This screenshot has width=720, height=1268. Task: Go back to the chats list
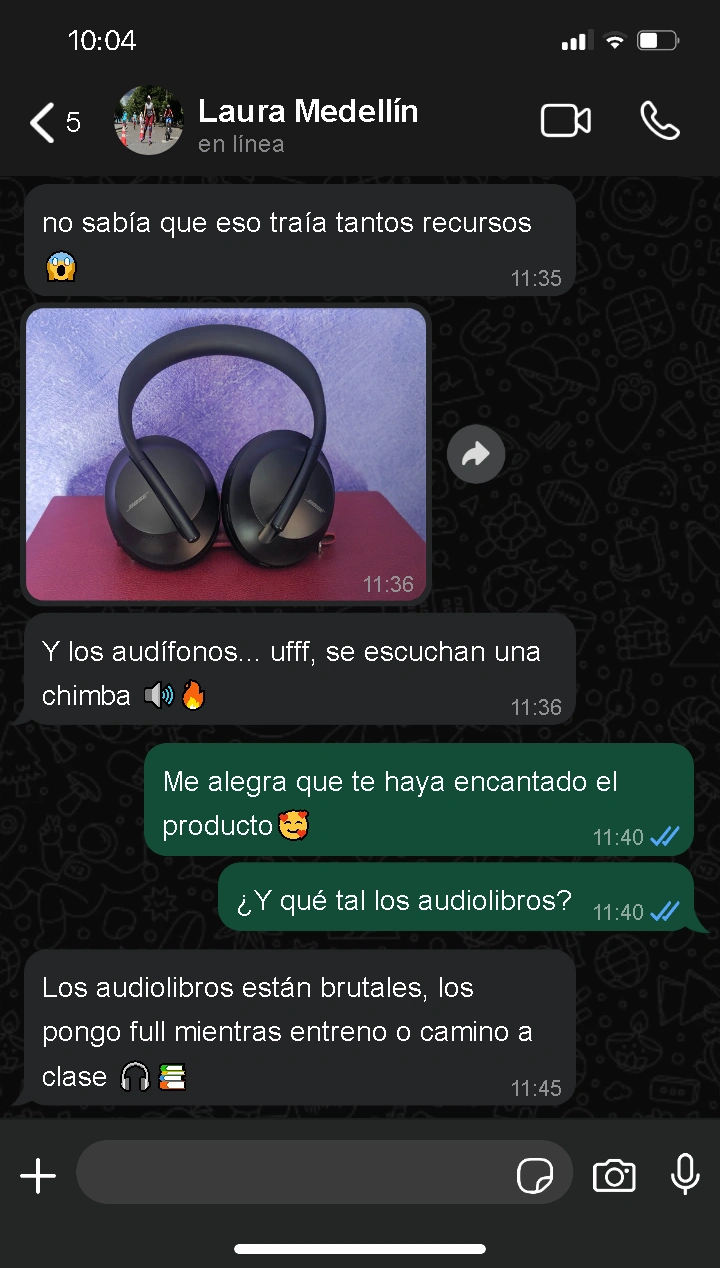tap(54, 123)
